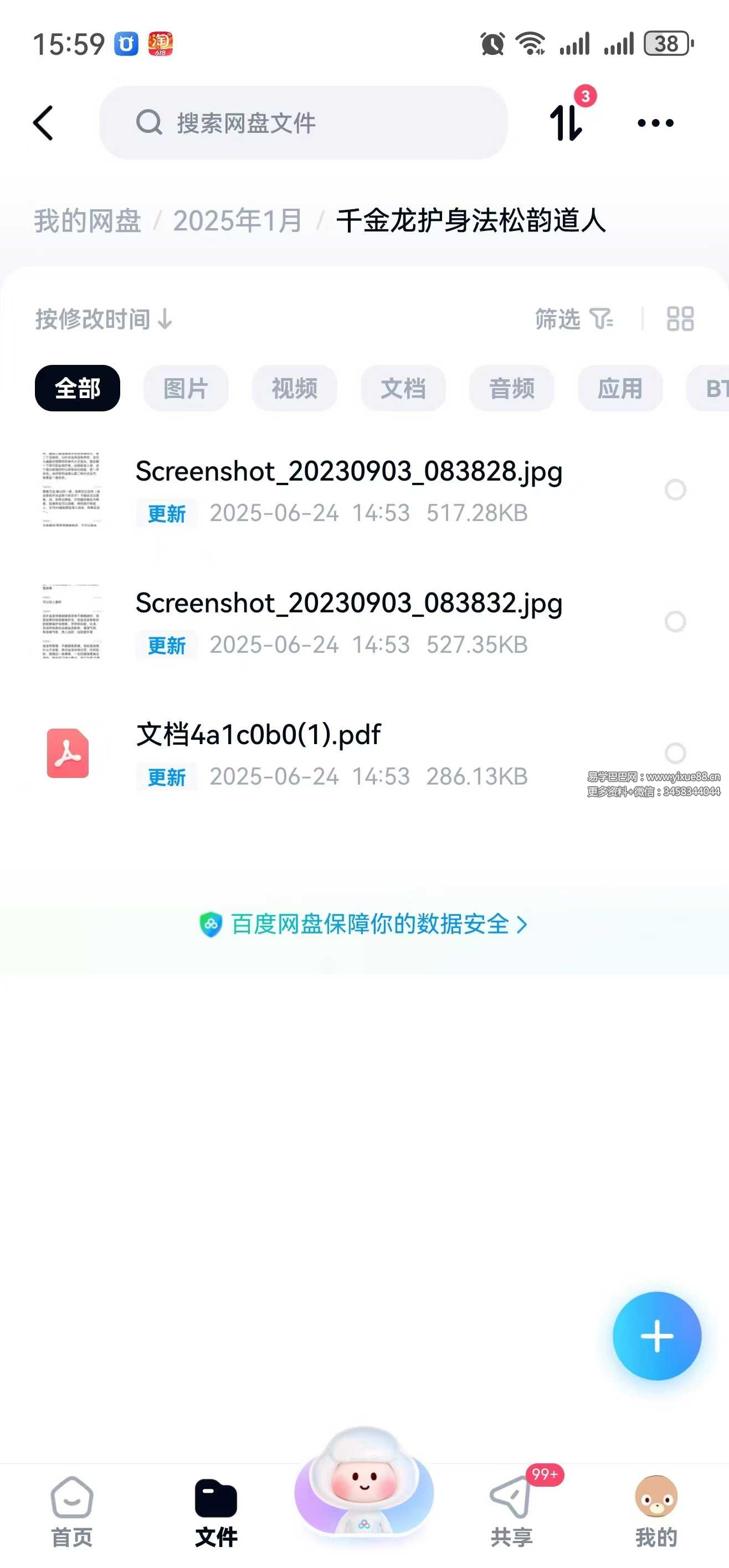Tap the blue plus upload button

[656, 1337]
